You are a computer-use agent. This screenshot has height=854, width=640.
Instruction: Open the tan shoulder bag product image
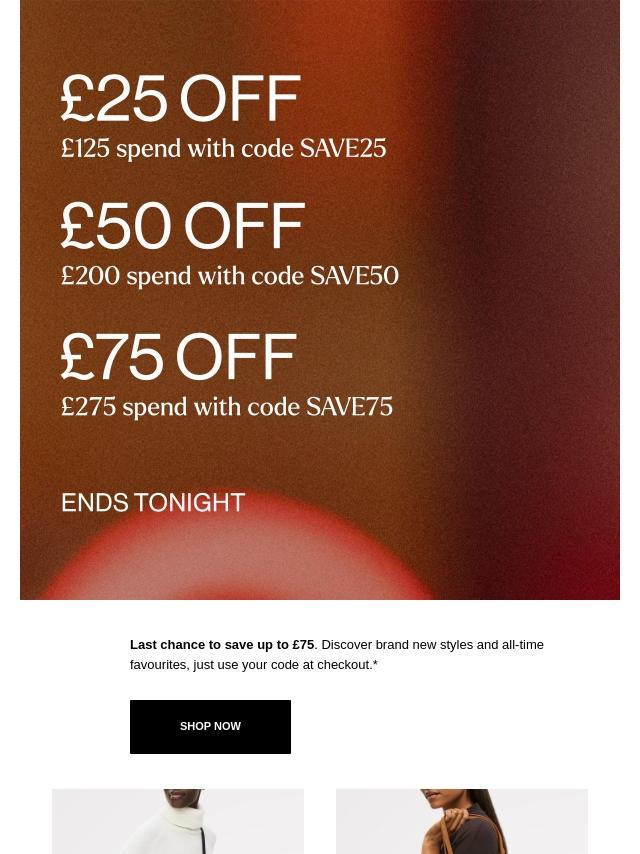coord(462,821)
